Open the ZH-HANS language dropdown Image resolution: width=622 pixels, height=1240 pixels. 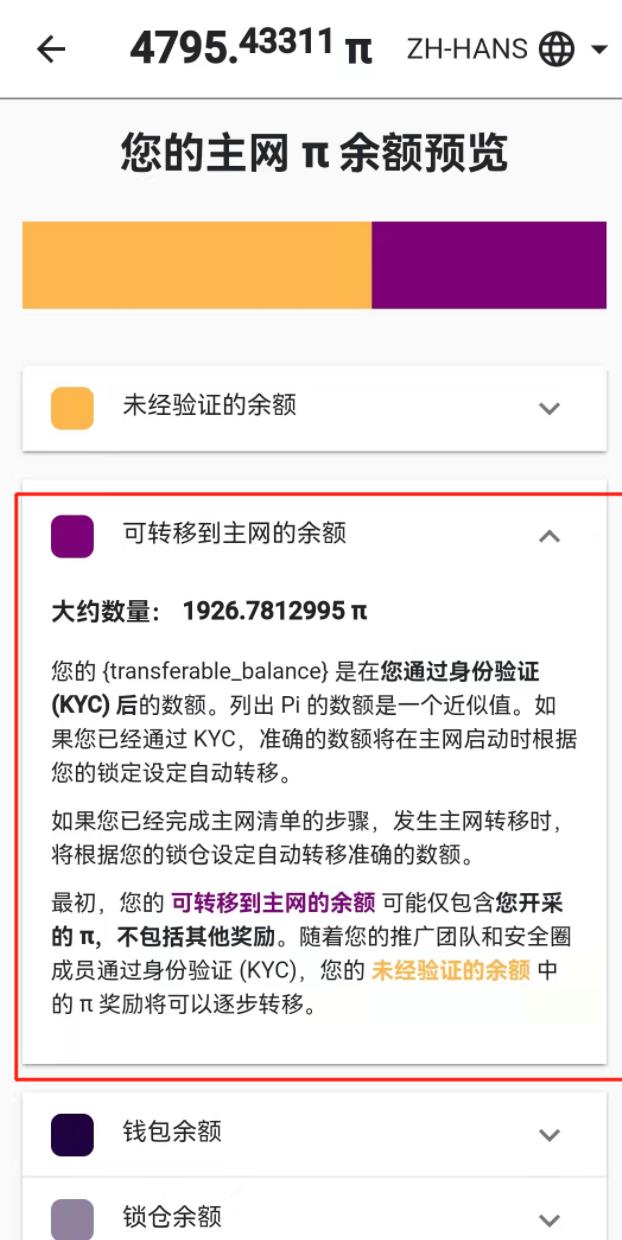507,49
